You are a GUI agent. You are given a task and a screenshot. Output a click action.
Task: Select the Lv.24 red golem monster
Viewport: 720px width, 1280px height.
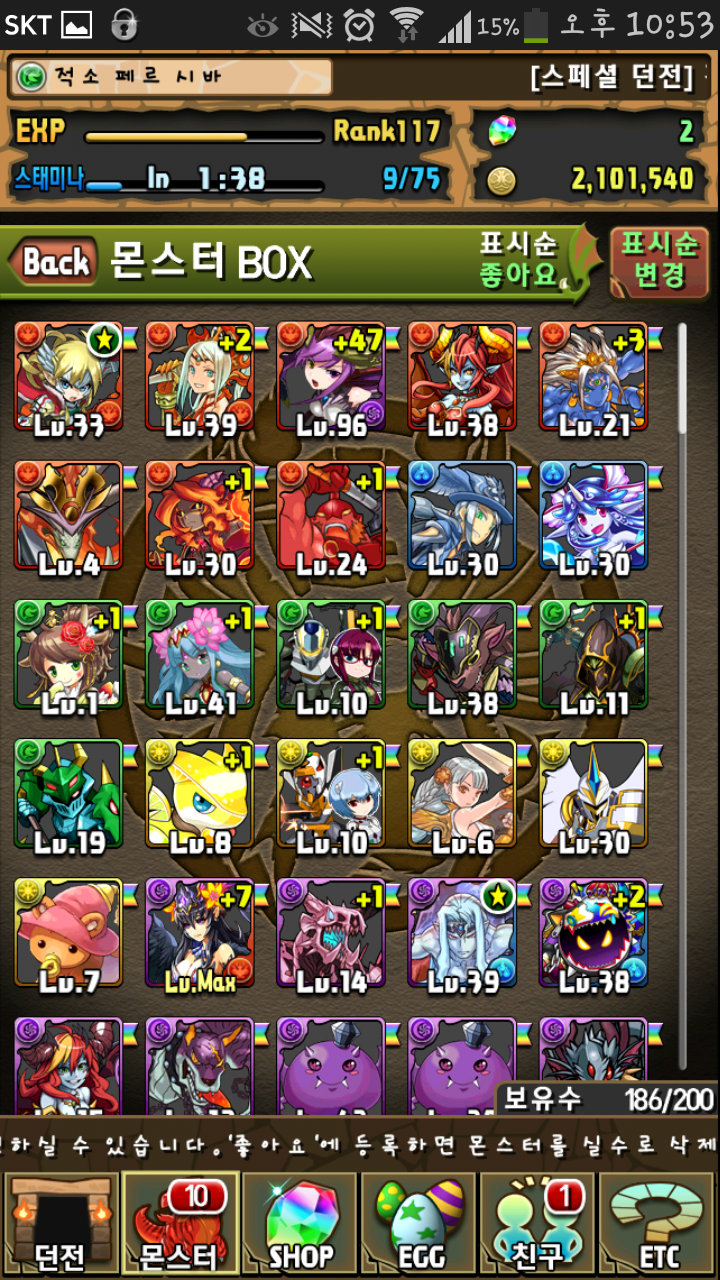point(332,519)
